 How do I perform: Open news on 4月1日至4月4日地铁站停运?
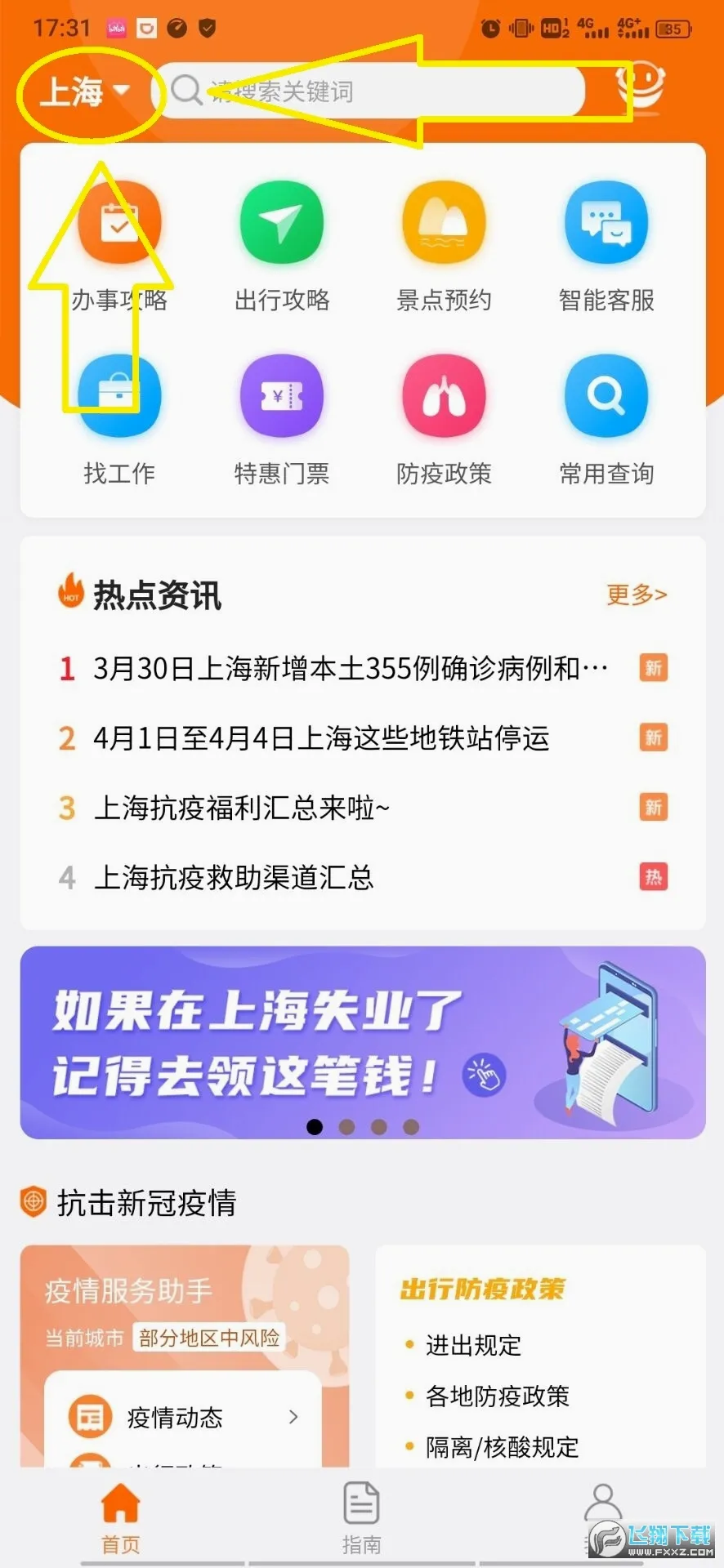click(x=363, y=738)
